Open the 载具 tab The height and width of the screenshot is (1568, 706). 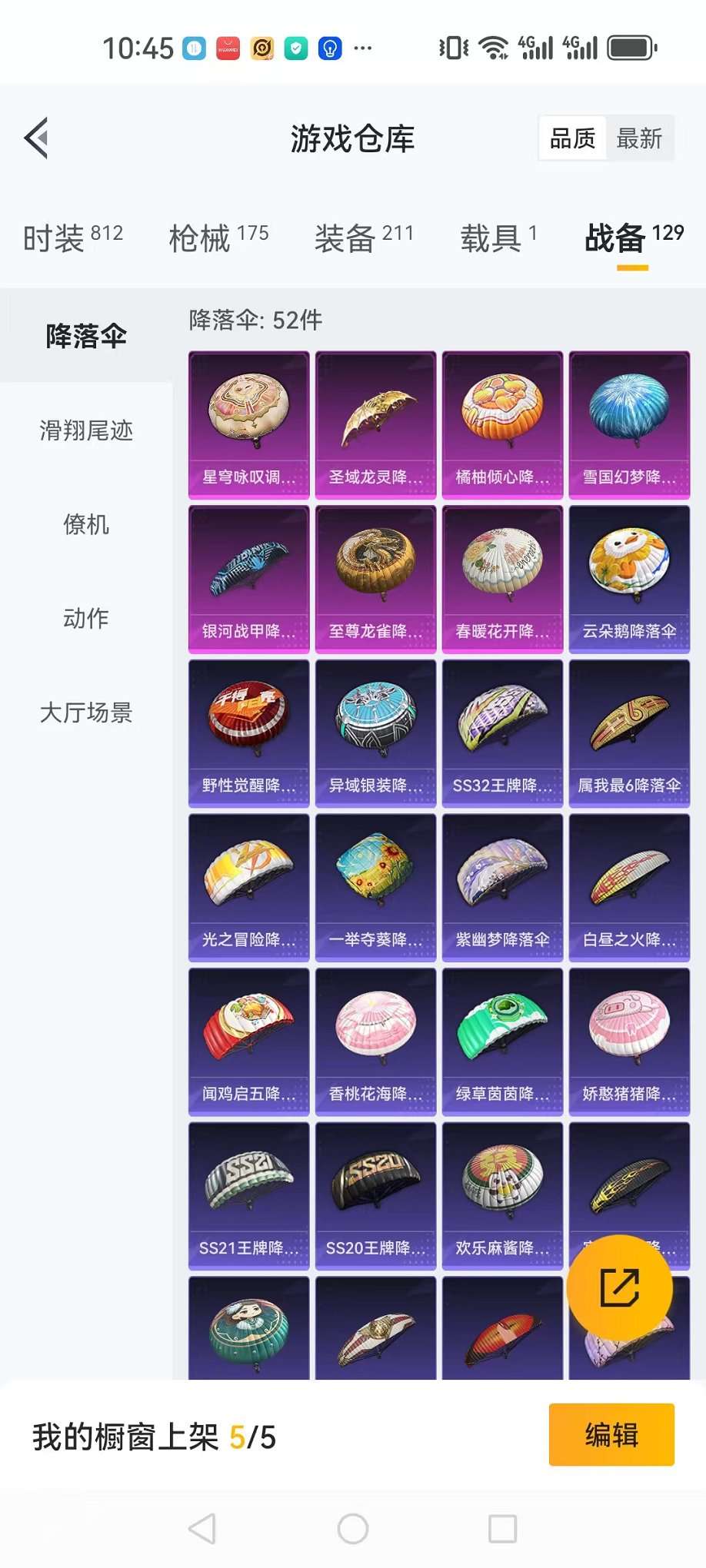pos(498,238)
